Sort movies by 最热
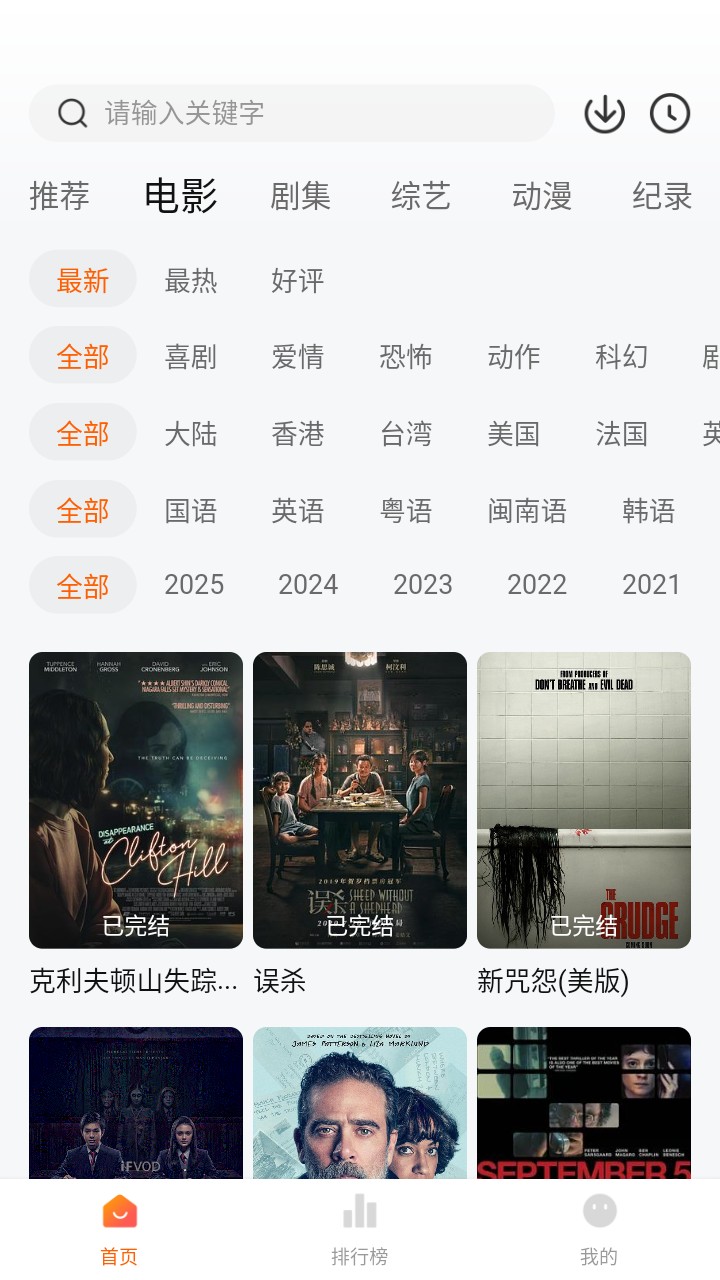Viewport: 720px width, 1280px height. (190, 280)
